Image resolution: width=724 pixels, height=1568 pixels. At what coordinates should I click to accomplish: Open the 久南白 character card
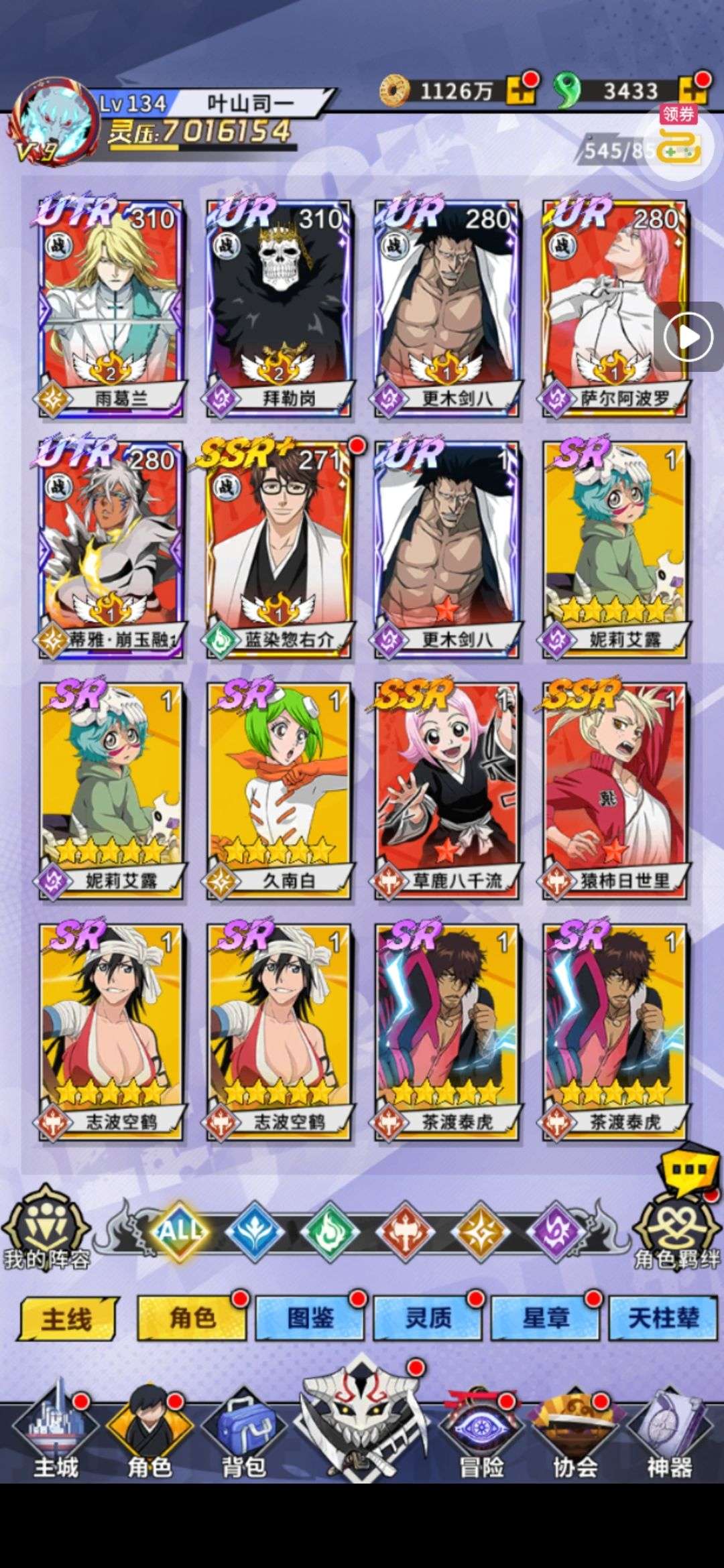point(279,791)
